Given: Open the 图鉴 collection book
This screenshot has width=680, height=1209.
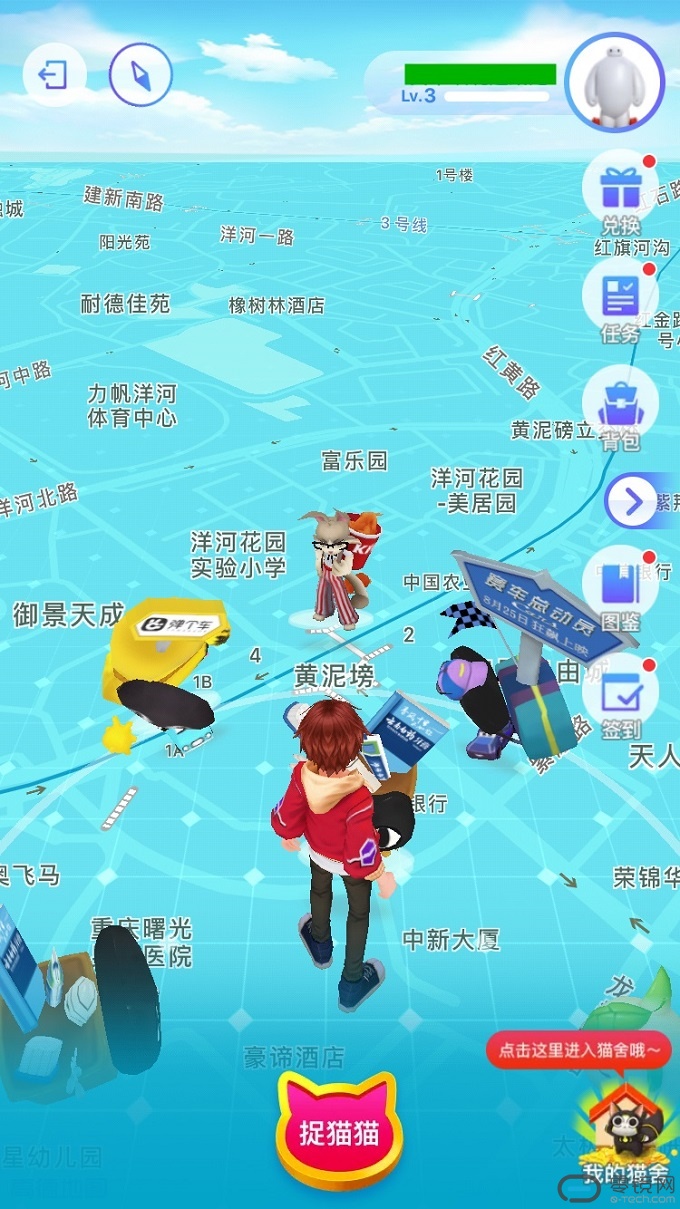Looking at the screenshot, I should click(620, 590).
